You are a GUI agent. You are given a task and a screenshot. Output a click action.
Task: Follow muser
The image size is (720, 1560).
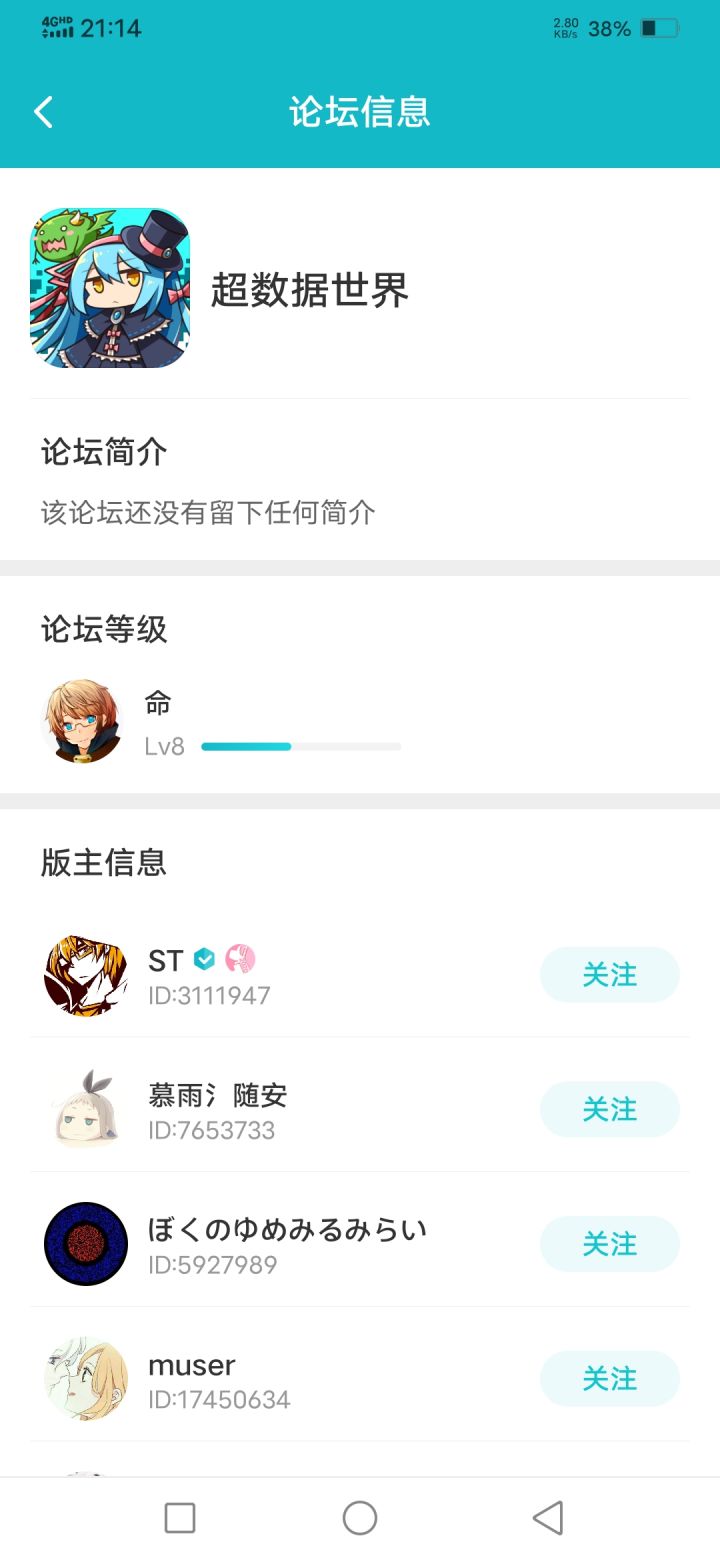point(610,1378)
